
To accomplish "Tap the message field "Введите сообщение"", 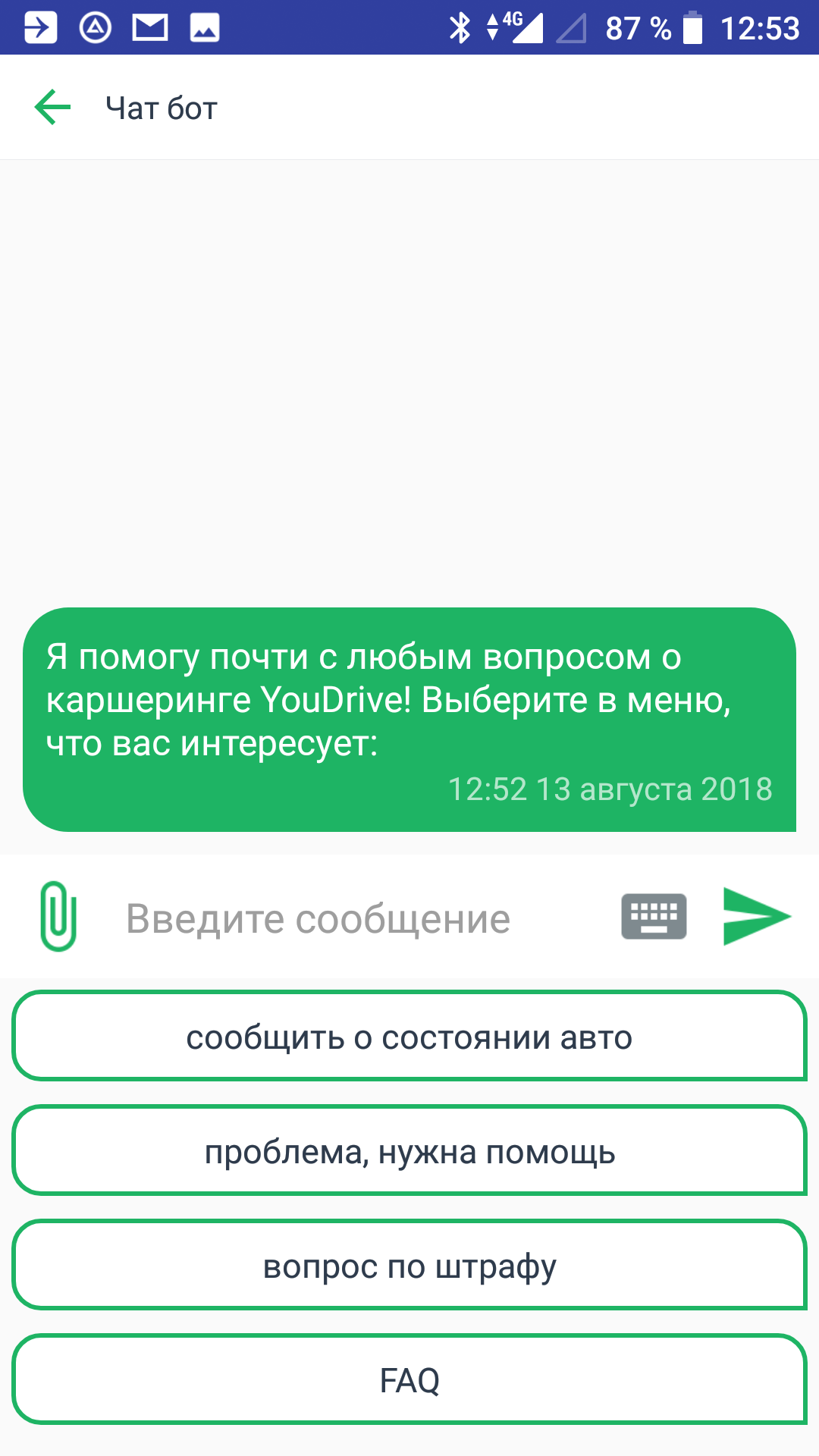I will [356, 918].
